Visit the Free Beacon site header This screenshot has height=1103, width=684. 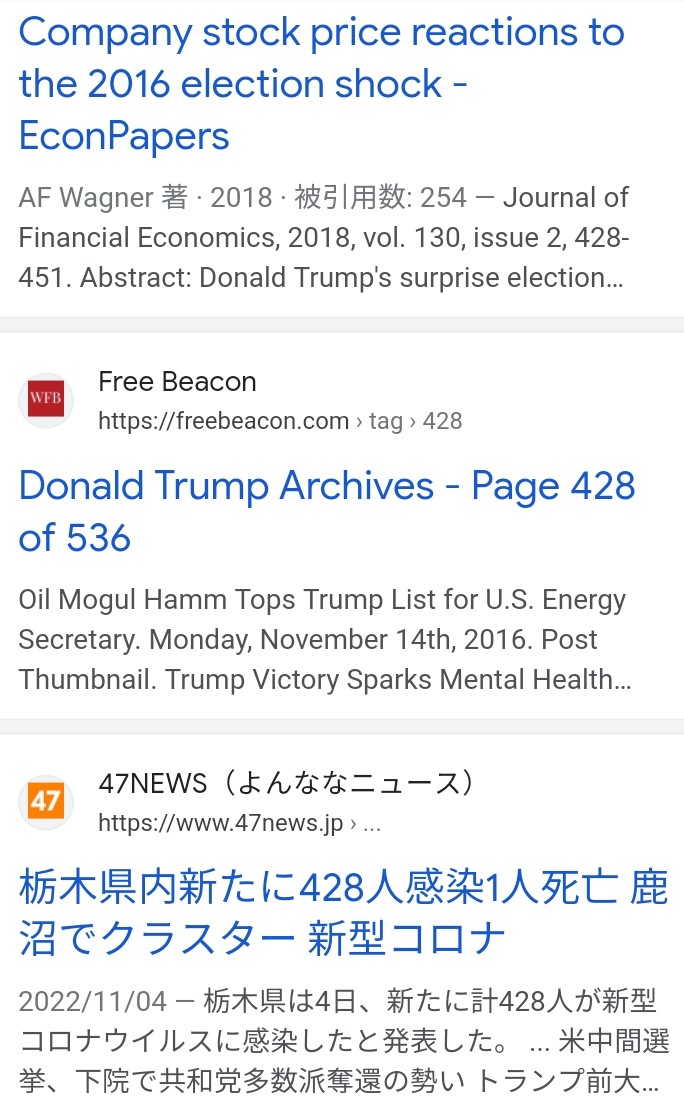click(x=241, y=400)
